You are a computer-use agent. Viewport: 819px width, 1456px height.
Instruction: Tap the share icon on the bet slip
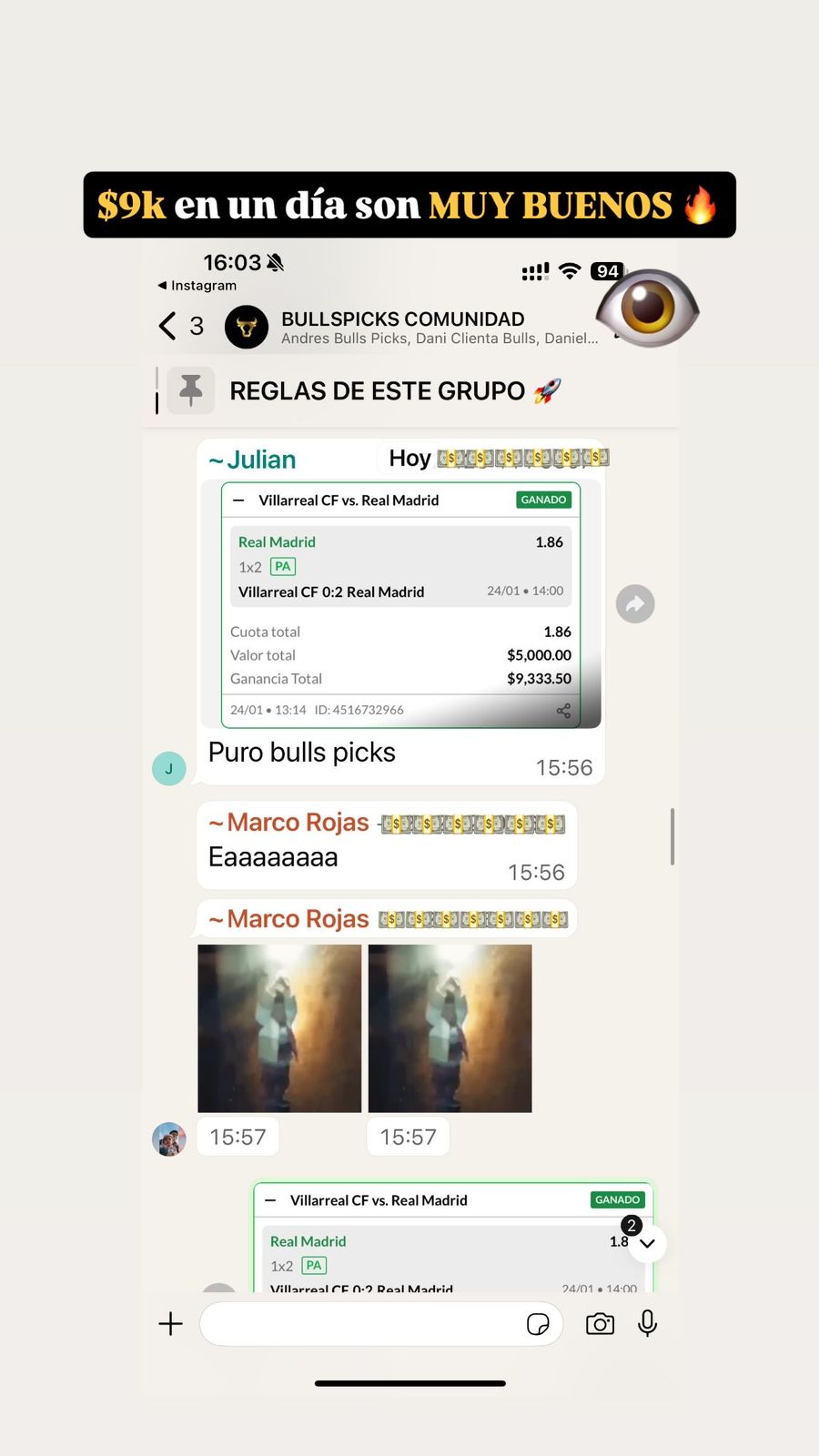[564, 710]
